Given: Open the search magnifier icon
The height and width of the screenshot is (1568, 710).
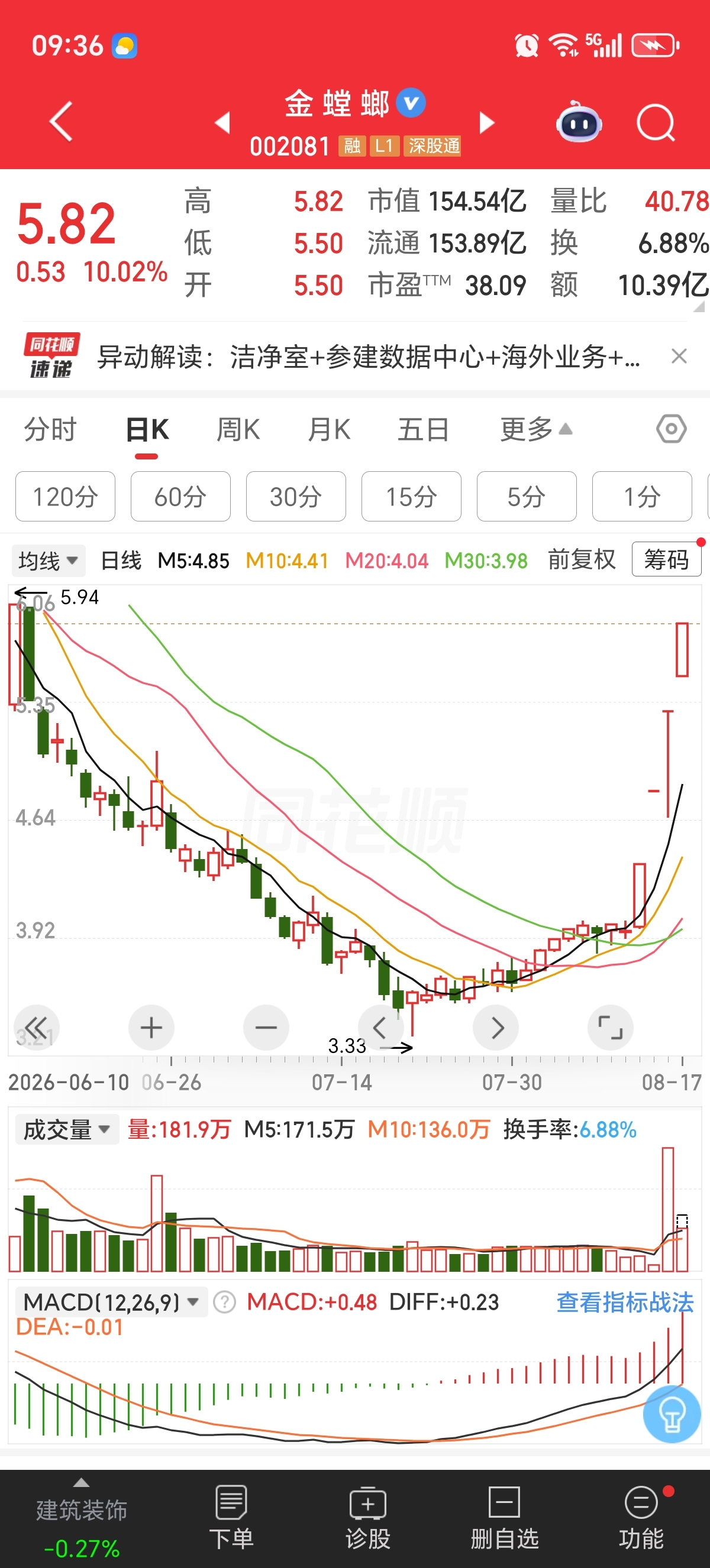Looking at the screenshot, I should [656, 123].
